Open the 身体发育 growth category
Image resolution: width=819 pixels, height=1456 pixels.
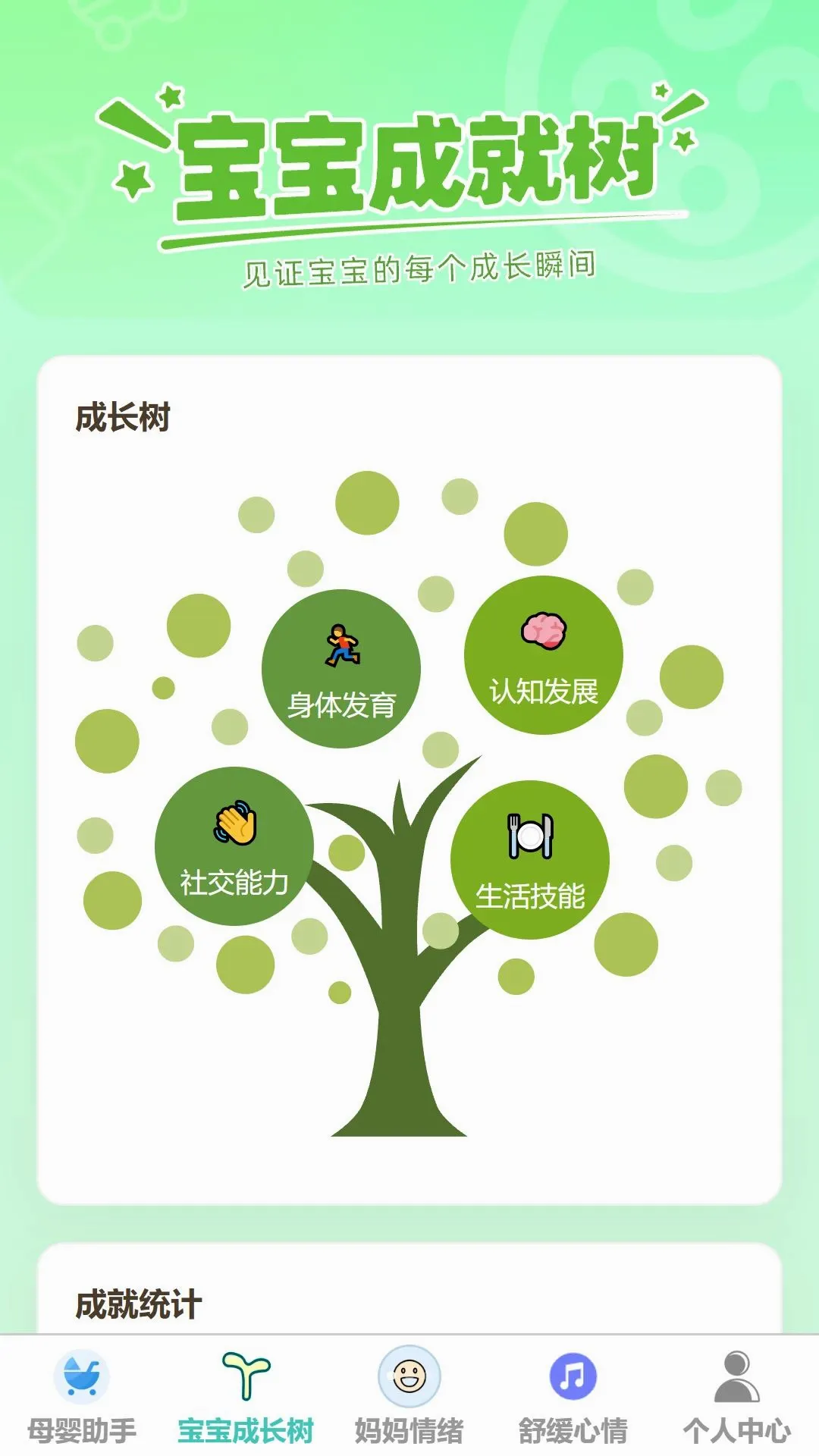pyautogui.click(x=341, y=668)
